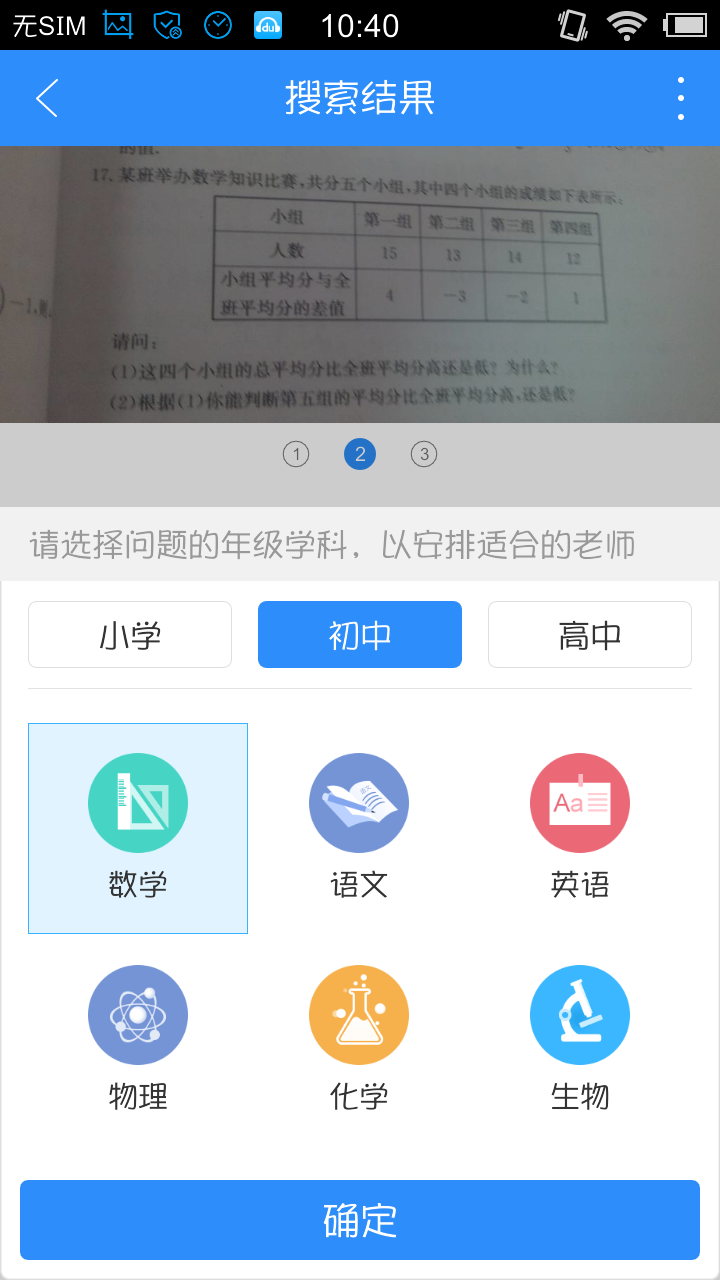Select the 初中 grade level

point(360,634)
